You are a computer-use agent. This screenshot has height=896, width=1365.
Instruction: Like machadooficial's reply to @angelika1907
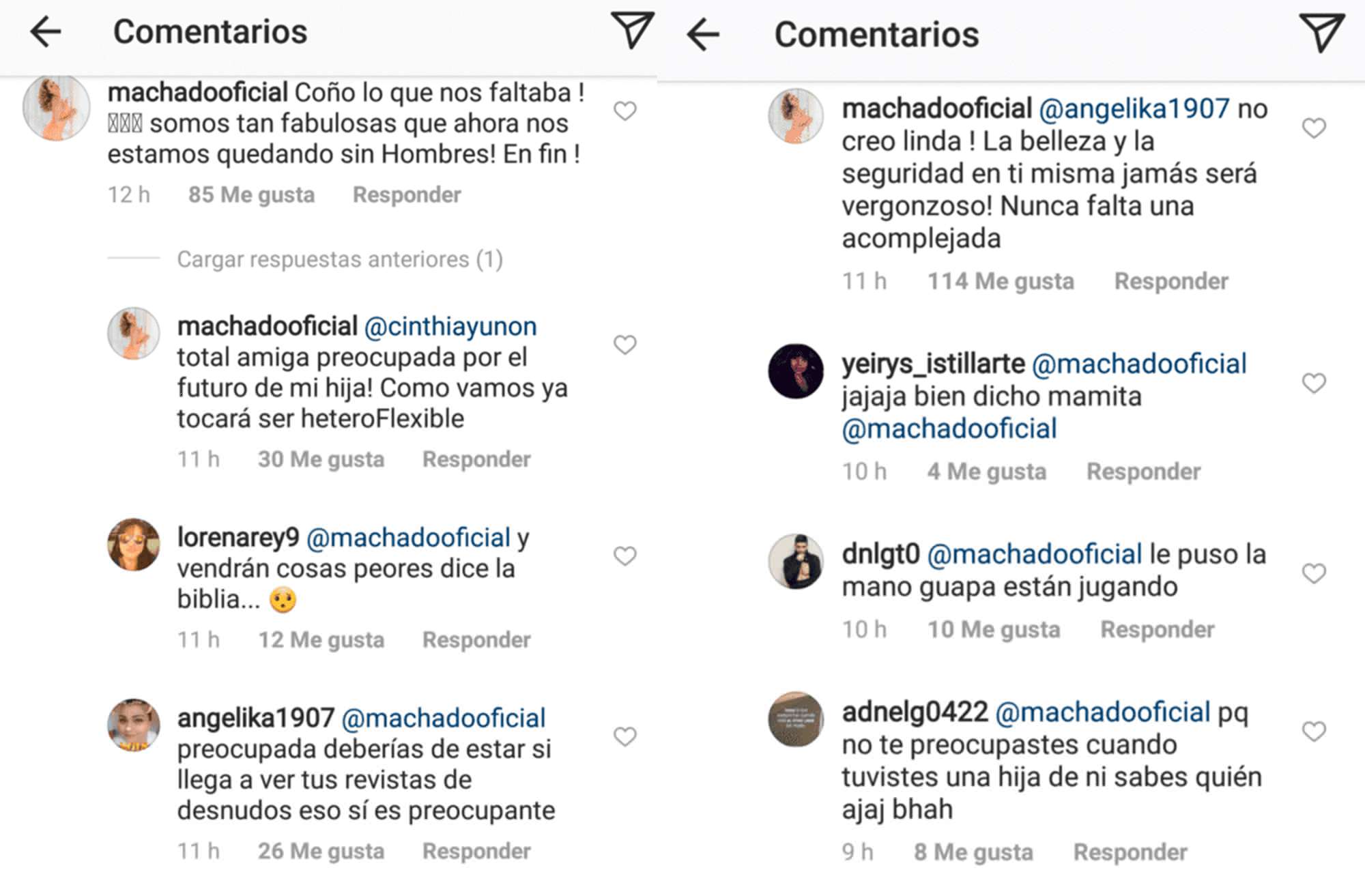tap(1314, 128)
